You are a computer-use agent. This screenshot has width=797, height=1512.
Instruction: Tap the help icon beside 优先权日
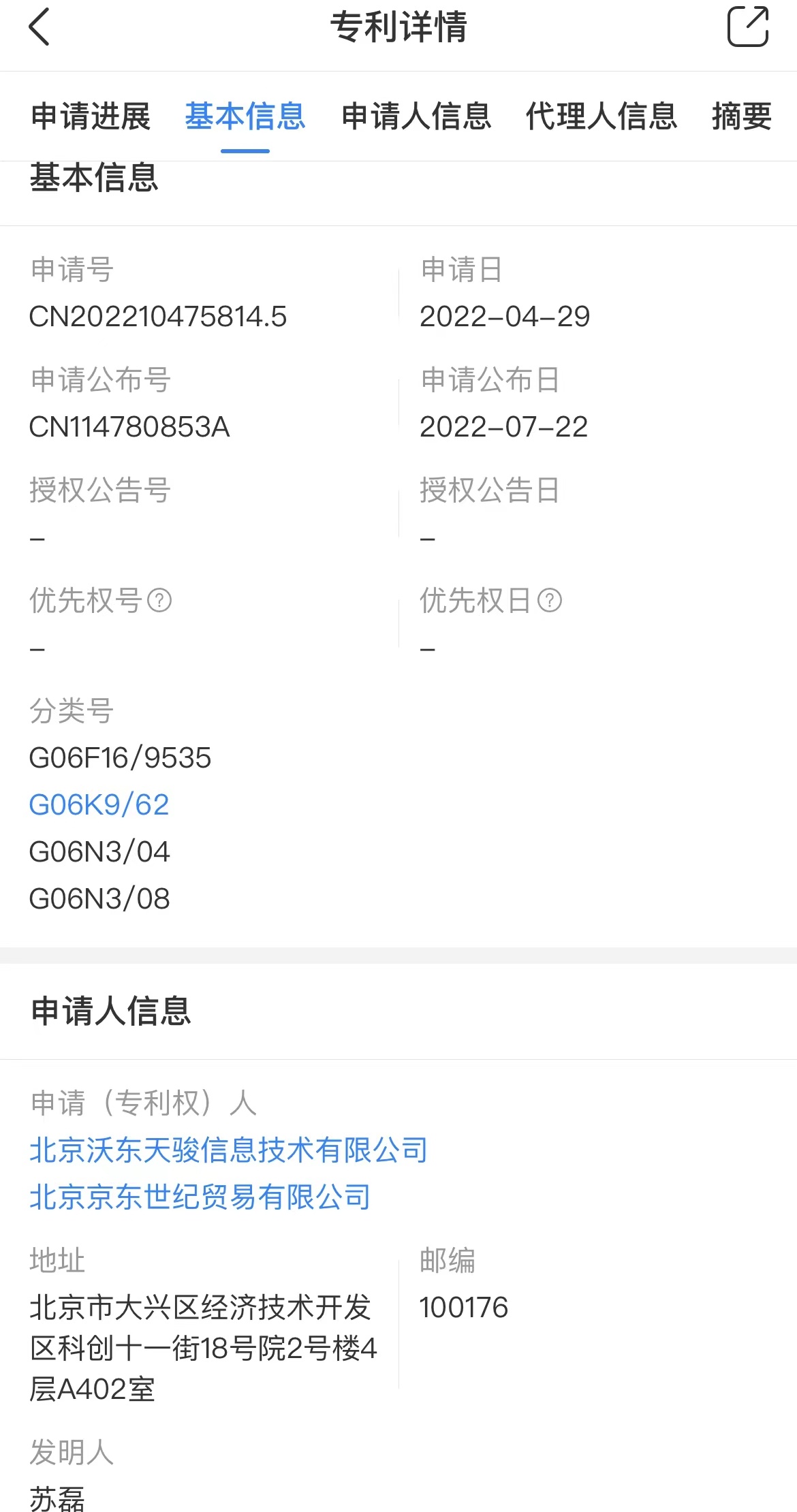pos(550,600)
